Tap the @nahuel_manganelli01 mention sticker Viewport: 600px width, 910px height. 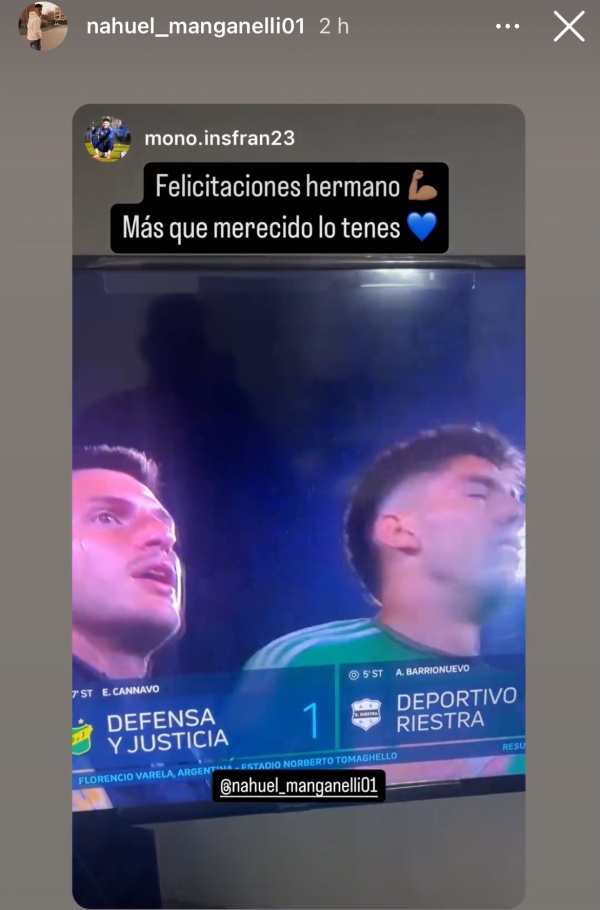299,786
